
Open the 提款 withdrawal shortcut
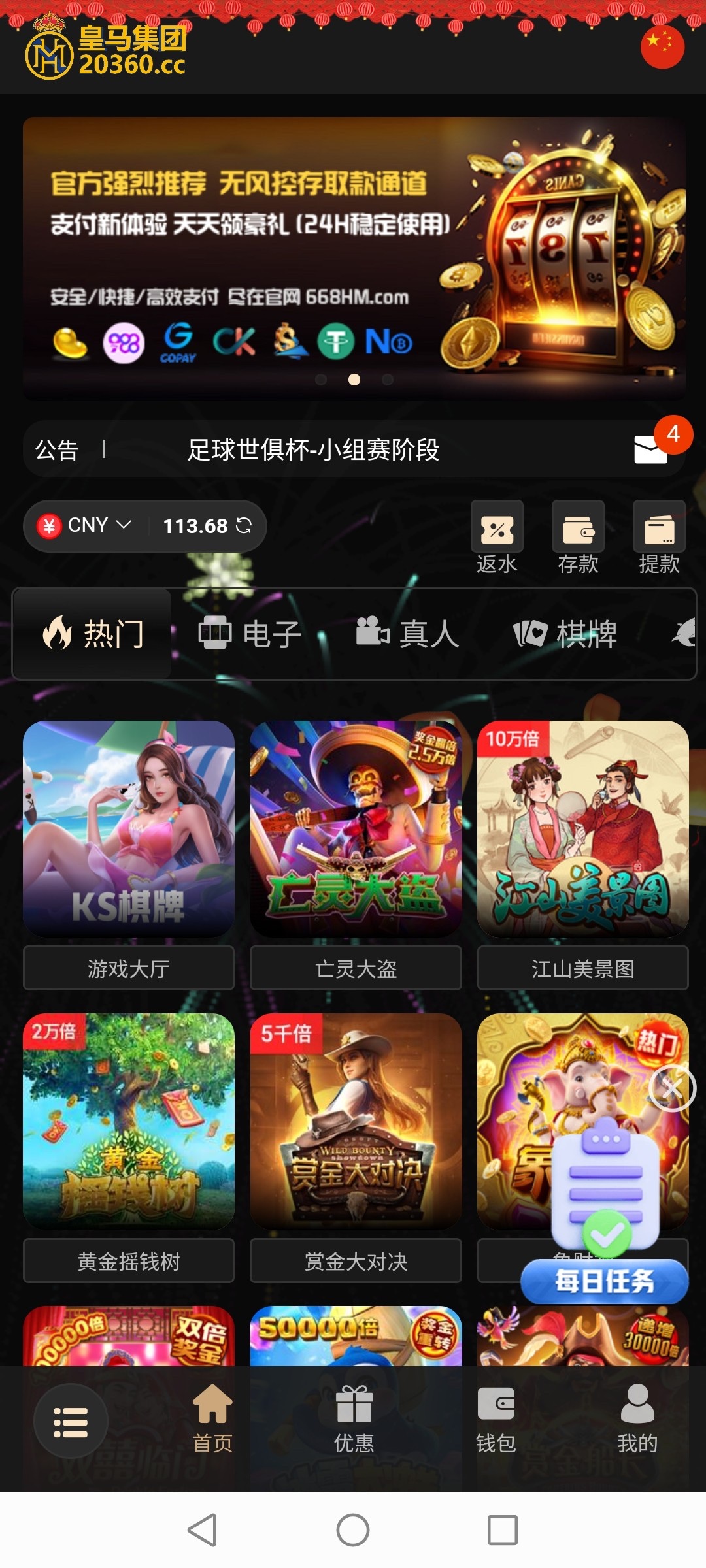[x=659, y=536]
